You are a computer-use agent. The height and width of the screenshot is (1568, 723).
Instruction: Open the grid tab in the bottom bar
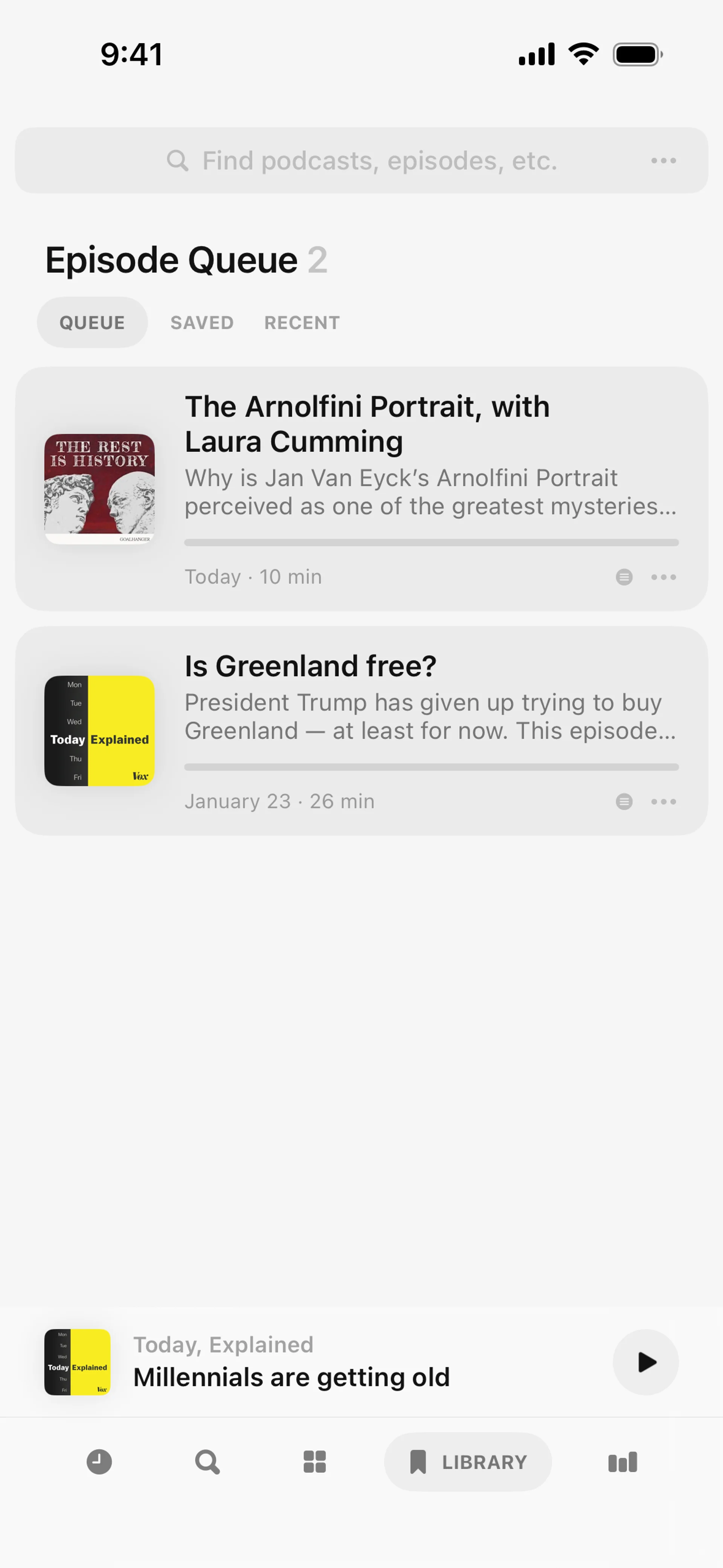315,1462
